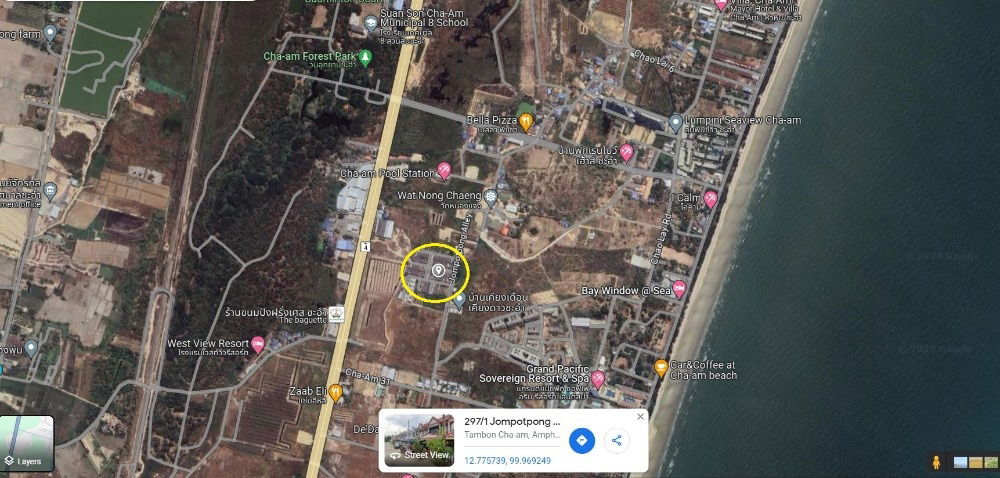Open Cha-am Forest Park marker

click(366, 57)
